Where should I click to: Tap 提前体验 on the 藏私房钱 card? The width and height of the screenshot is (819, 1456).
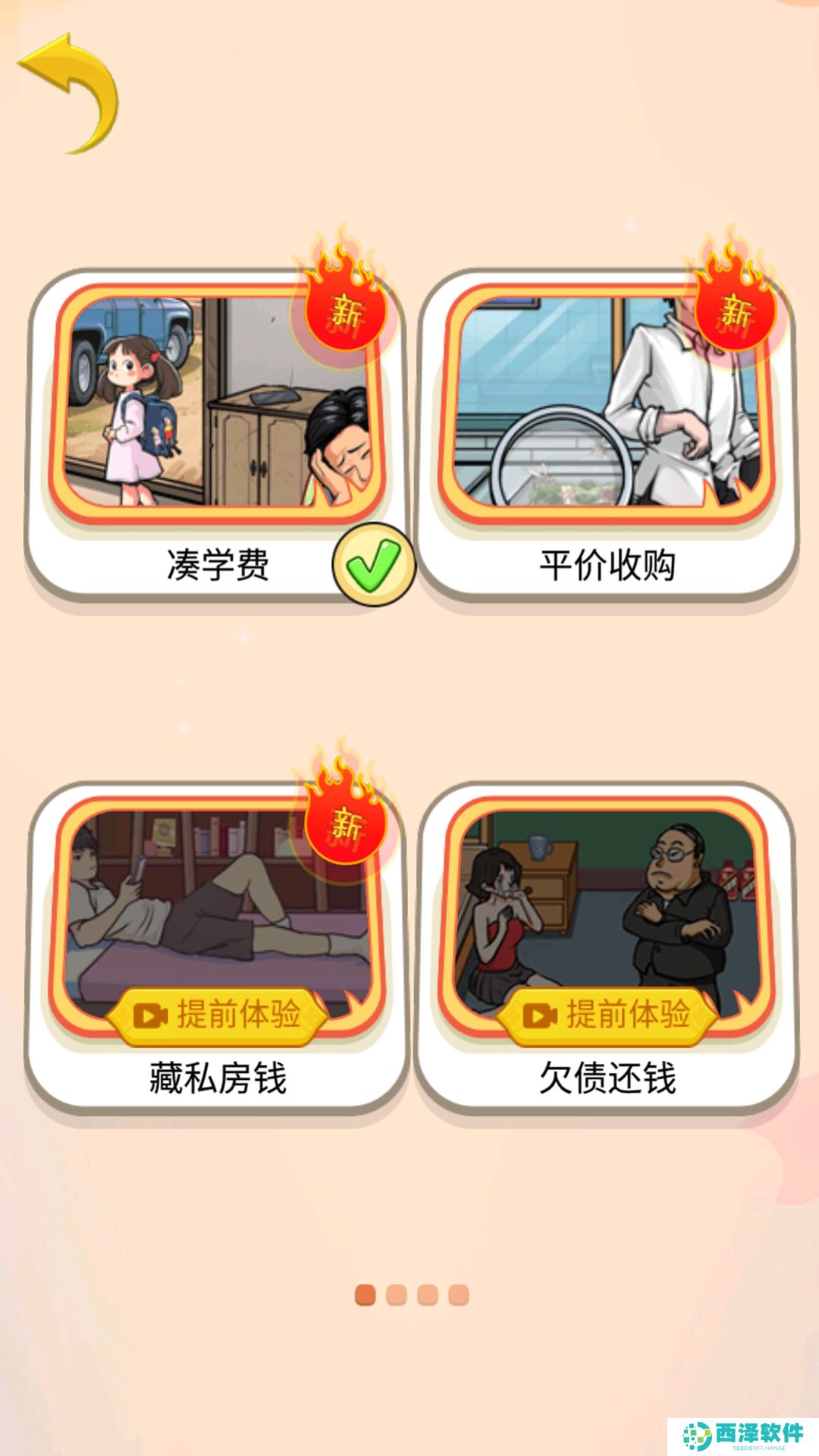tap(218, 1015)
